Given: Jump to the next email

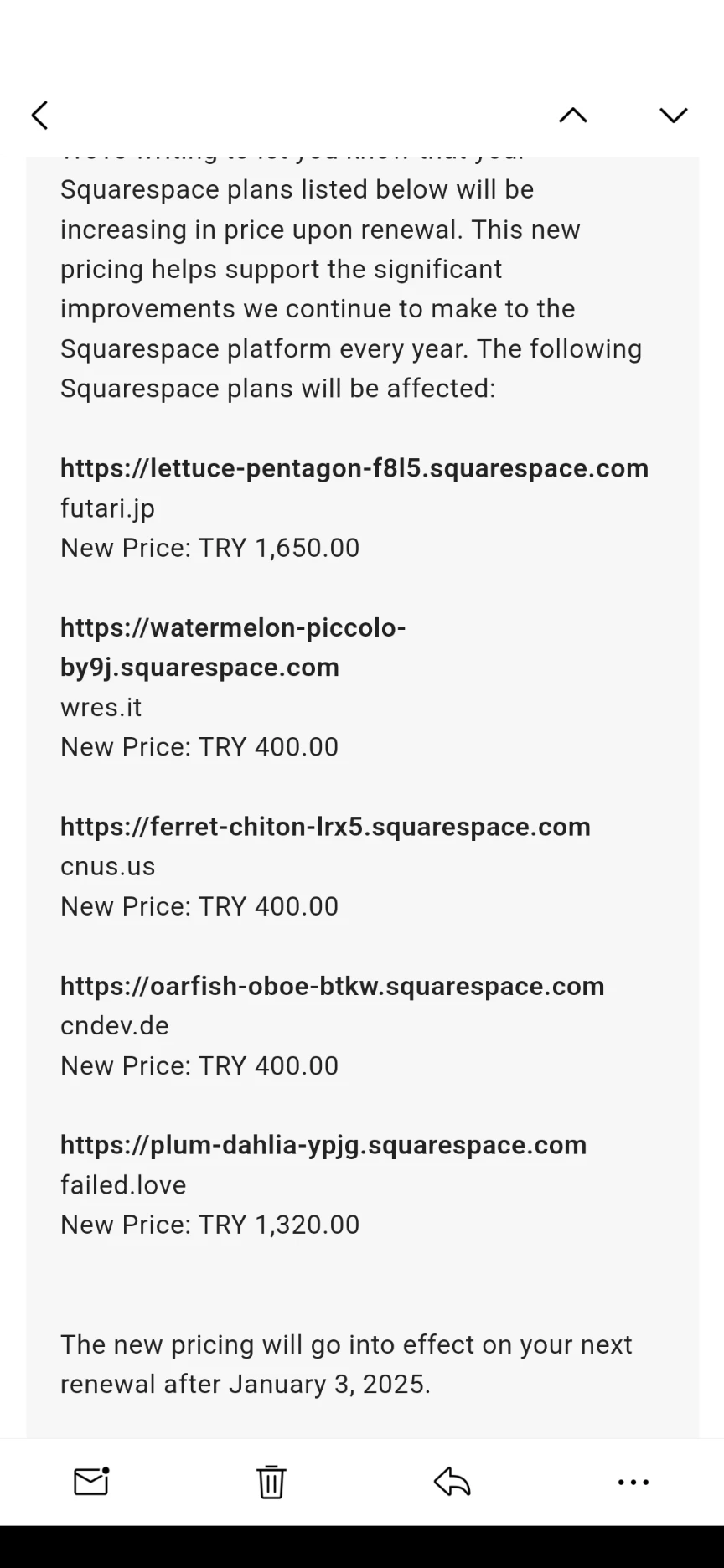Looking at the screenshot, I should (673, 116).
